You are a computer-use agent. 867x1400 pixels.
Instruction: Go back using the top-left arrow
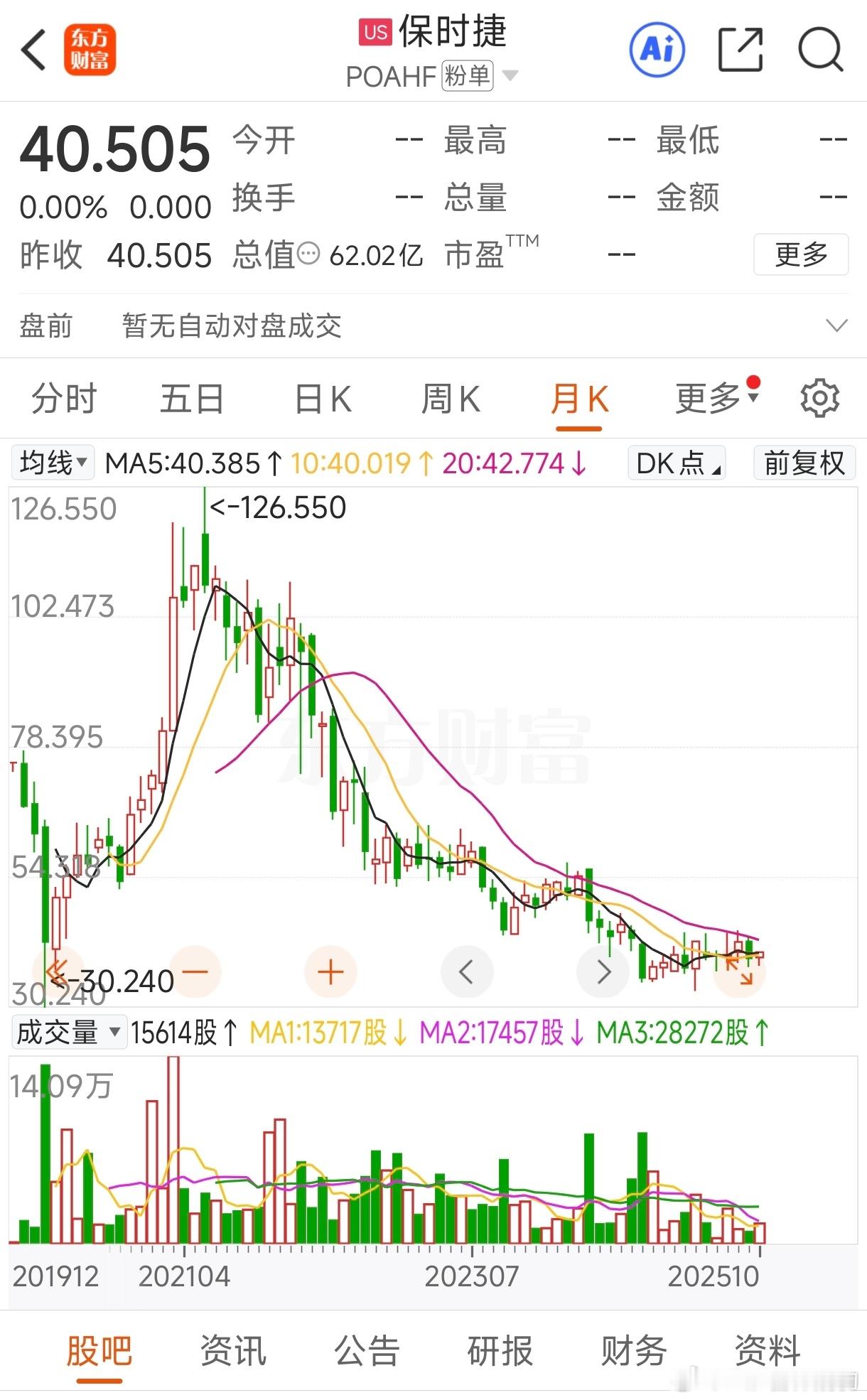33,50
